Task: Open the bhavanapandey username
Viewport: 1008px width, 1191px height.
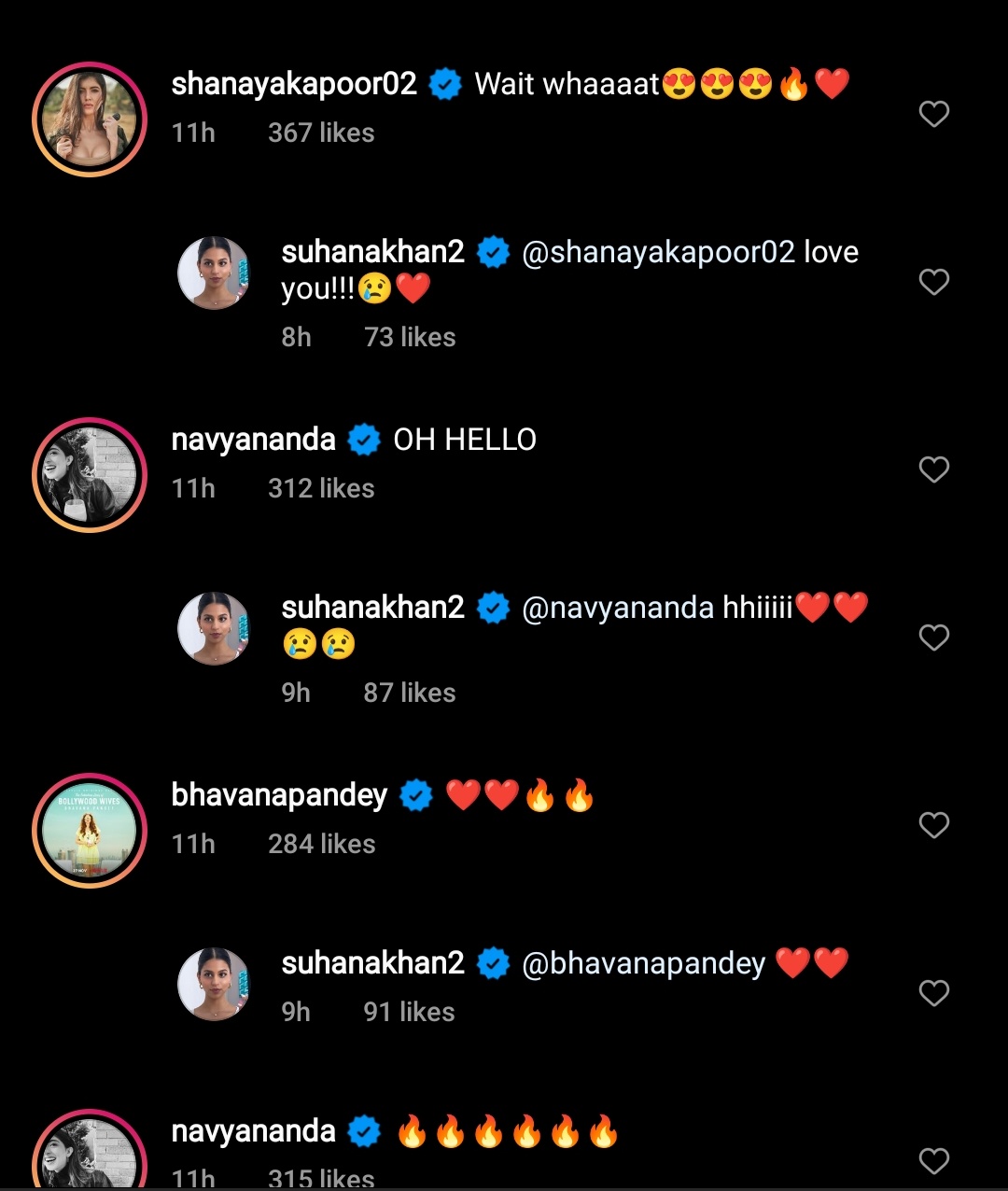Action: point(279,795)
